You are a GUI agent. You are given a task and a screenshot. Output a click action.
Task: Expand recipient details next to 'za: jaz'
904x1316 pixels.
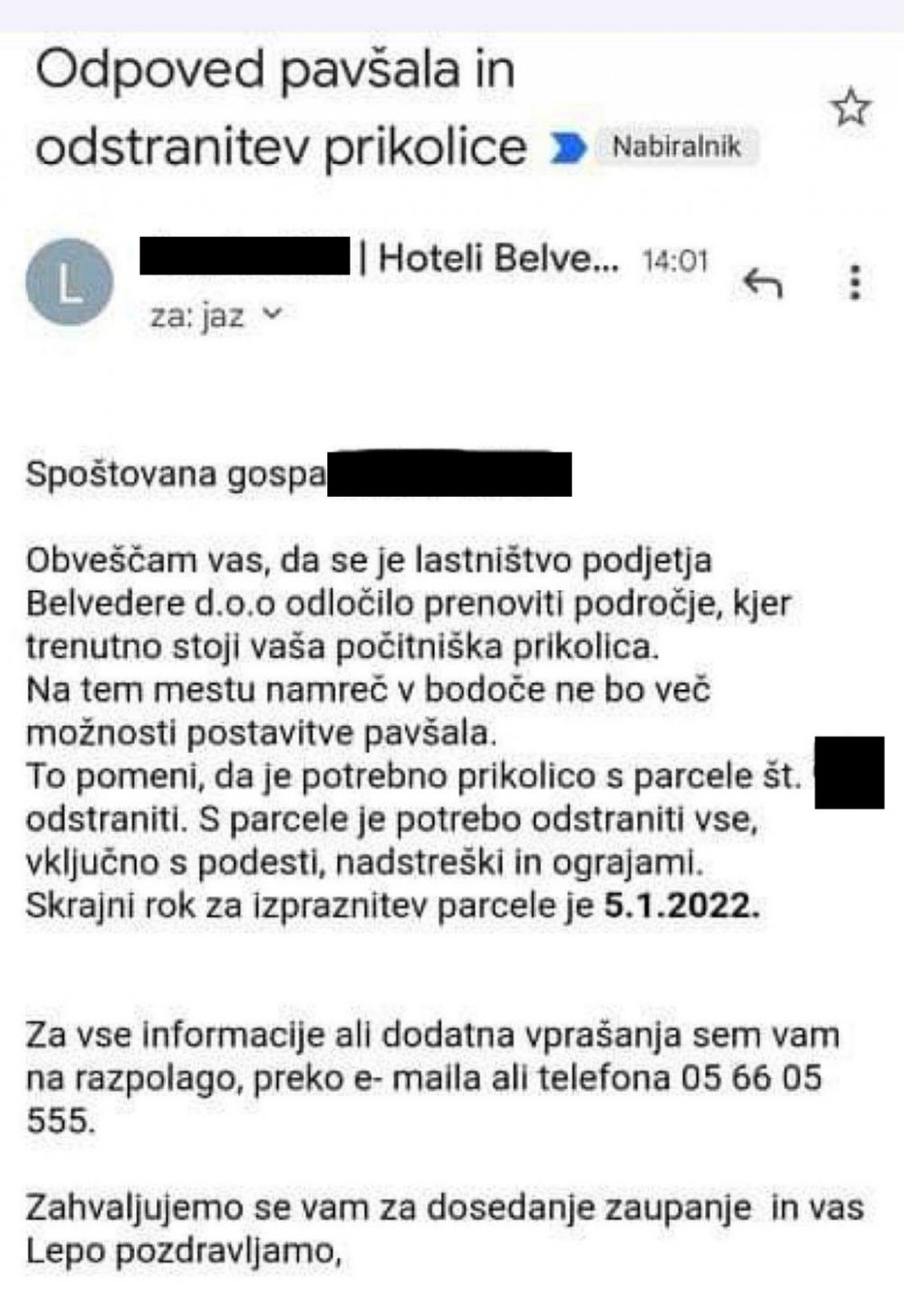point(273,314)
